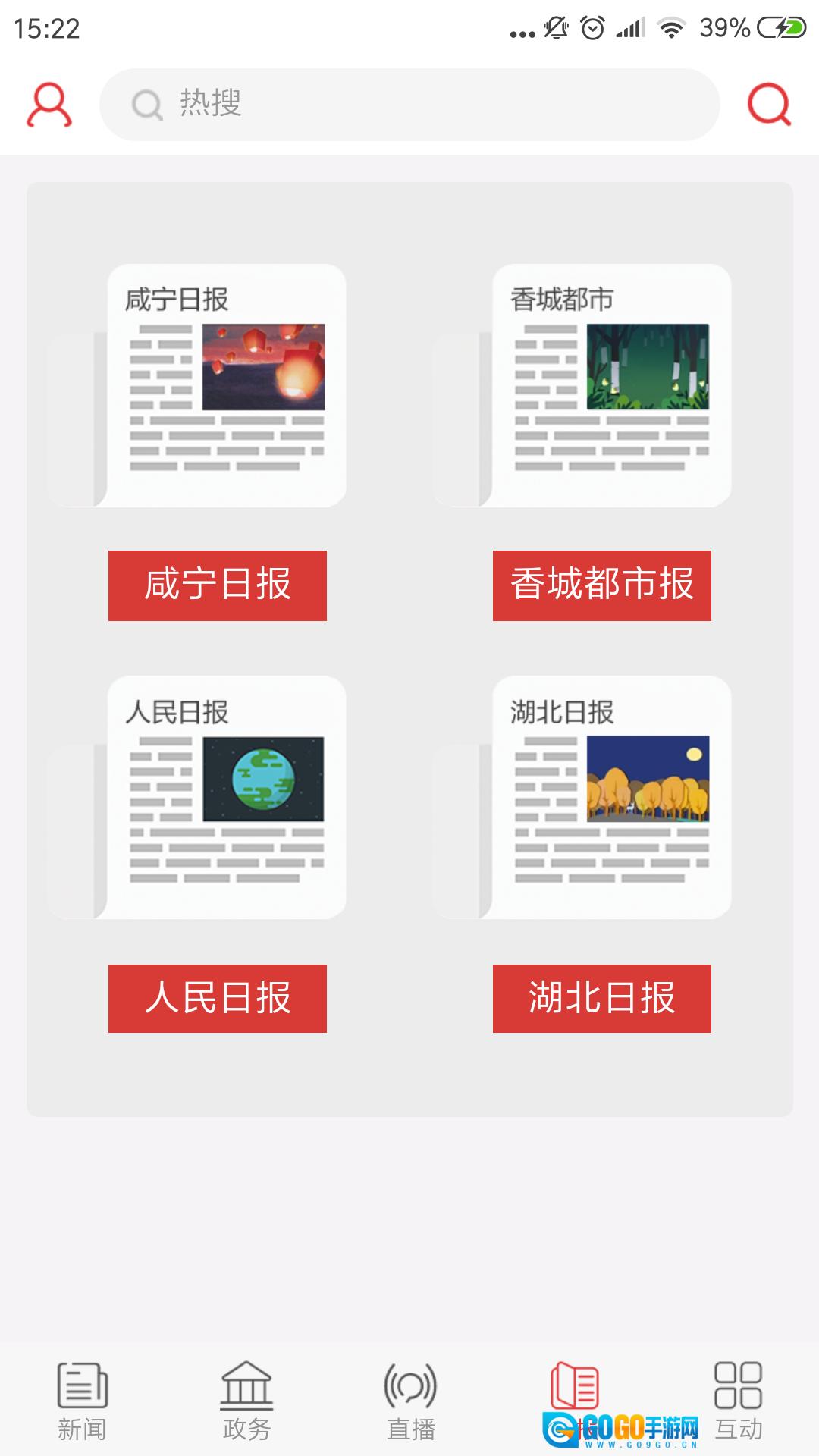This screenshot has height=1456, width=819.
Task: Tap the red 香城都市报 button
Action: tap(602, 585)
